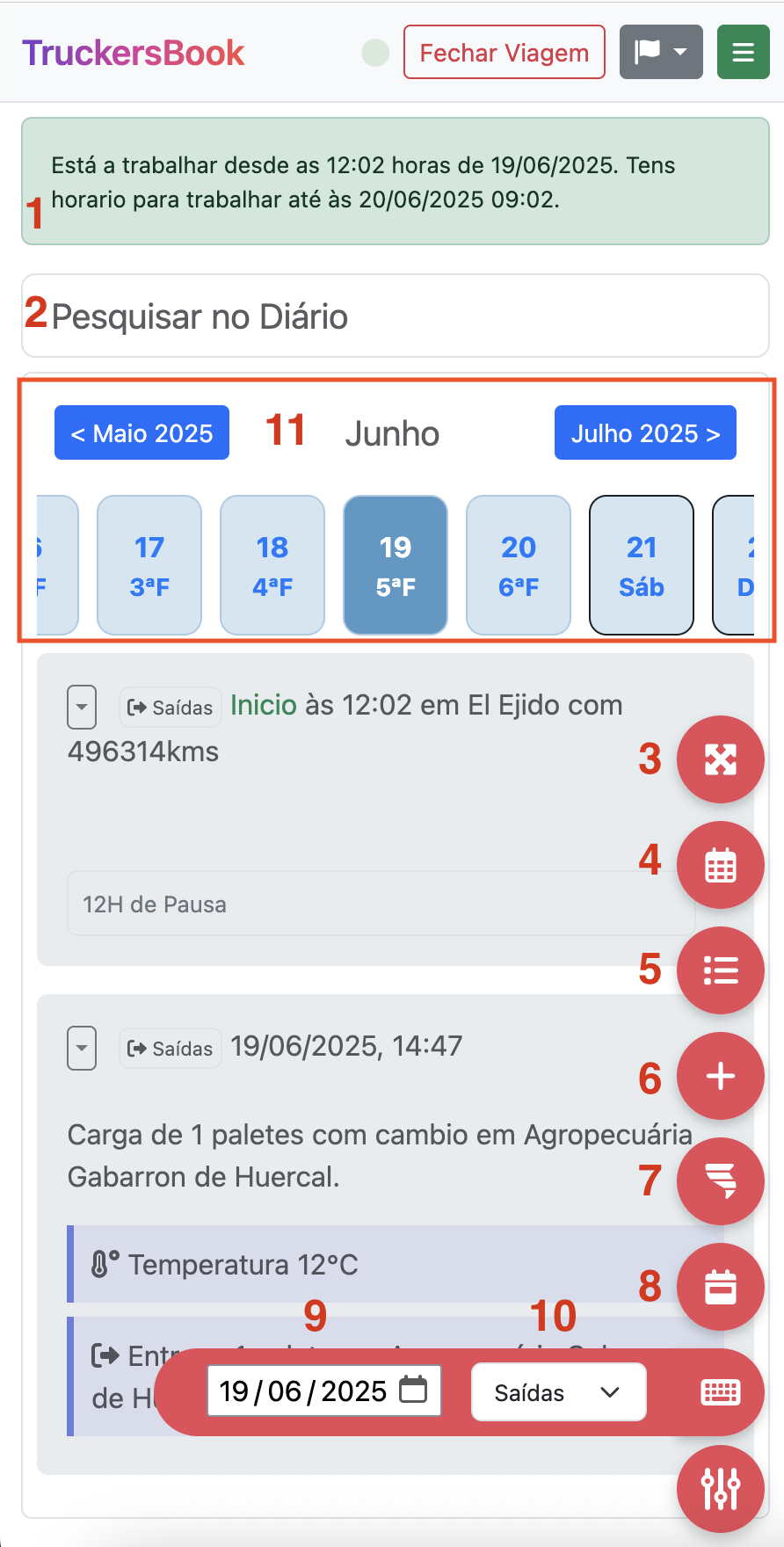The image size is (784, 1547).
Task: Select day 21 Sáb
Action: click(642, 565)
